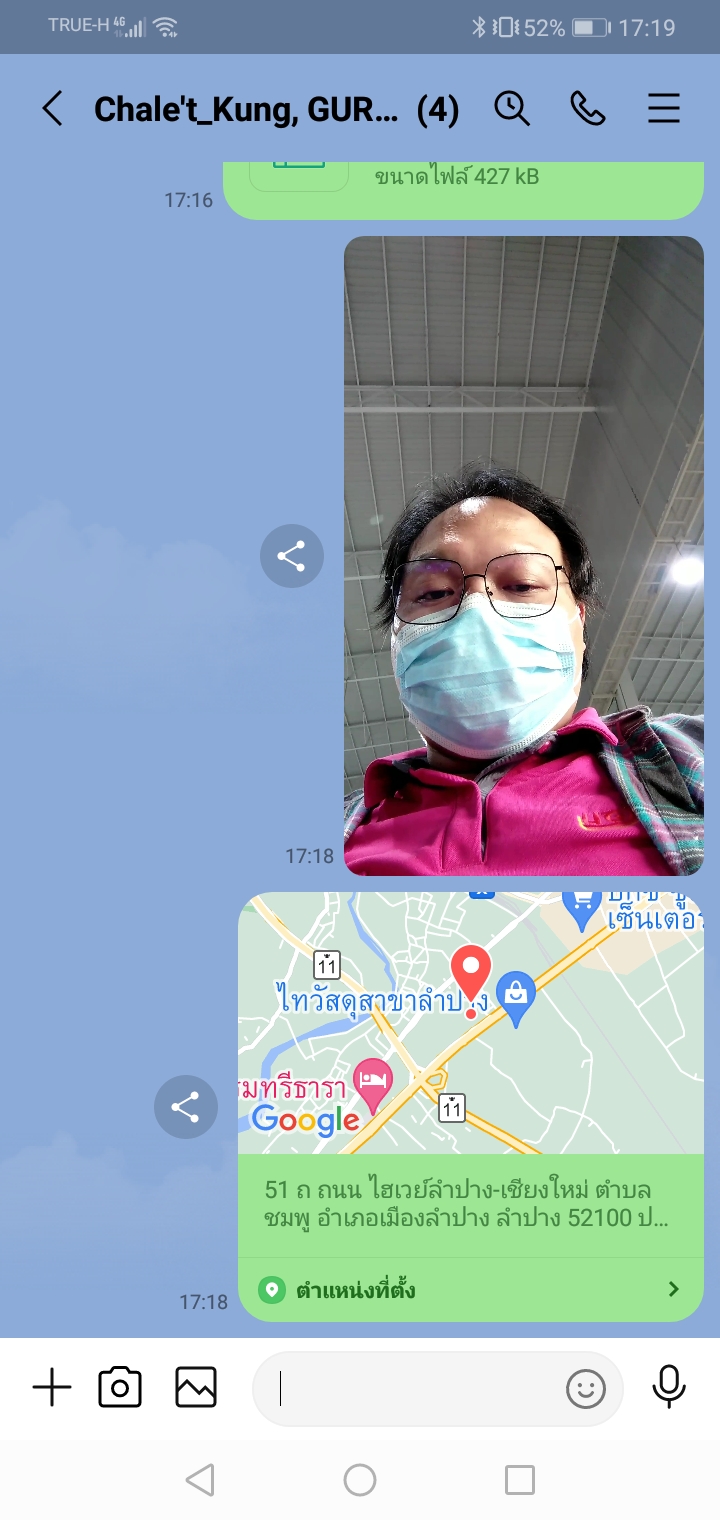720x1520 pixels.
Task: Open the emoji and sticker picker
Action: (x=586, y=1388)
